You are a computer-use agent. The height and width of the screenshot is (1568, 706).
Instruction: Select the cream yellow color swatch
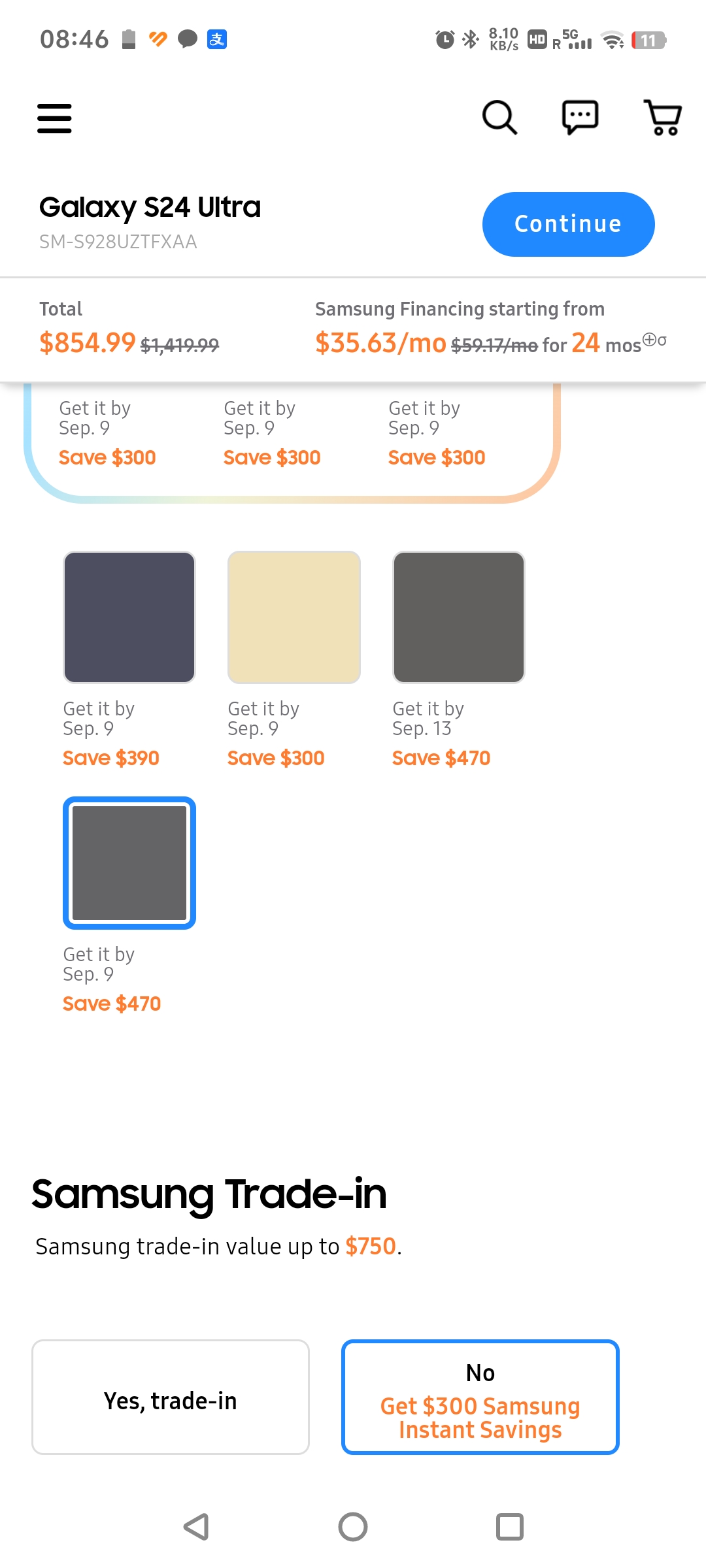(x=294, y=617)
